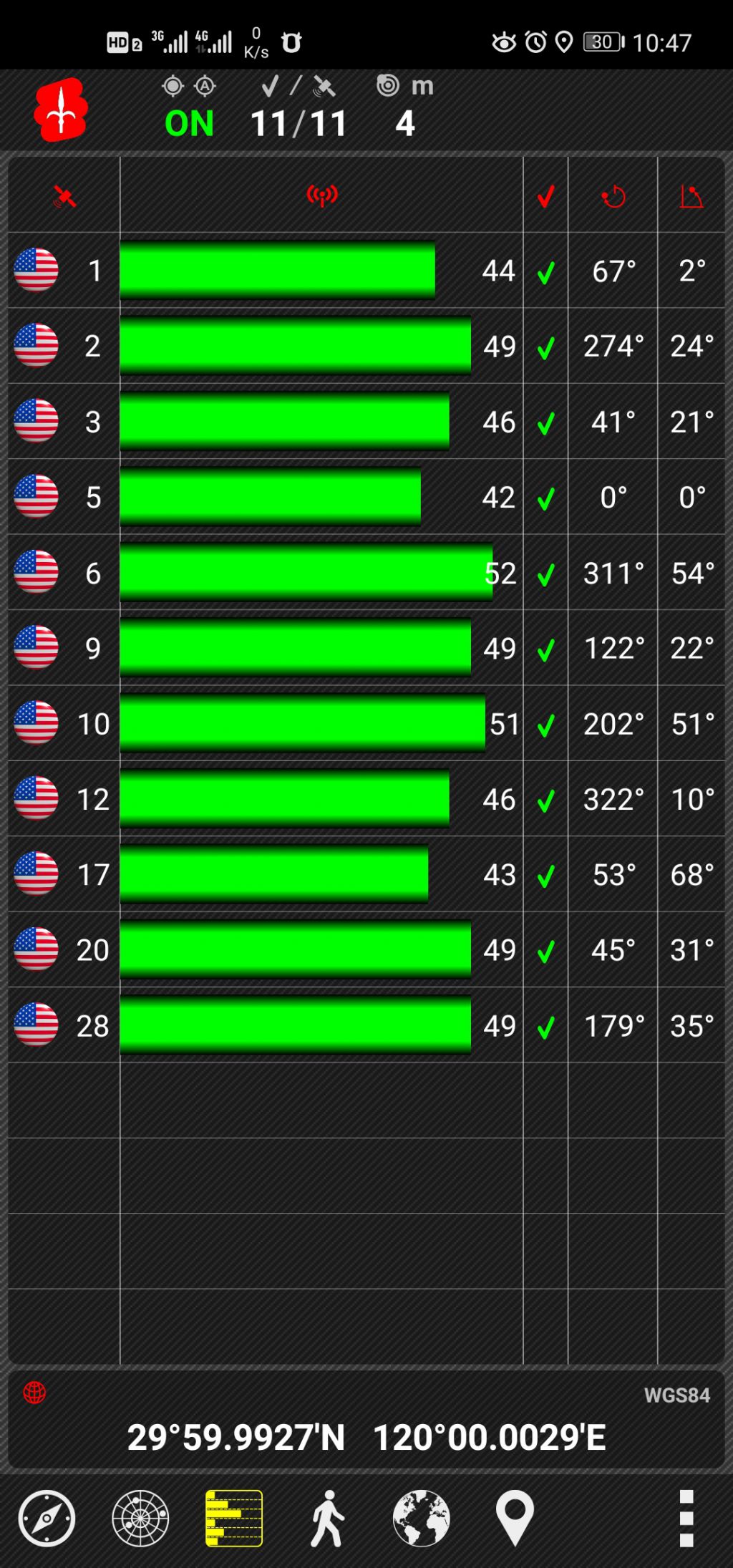Open the compass view tab
The width and height of the screenshot is (733, 1568).
[47, 1519]
